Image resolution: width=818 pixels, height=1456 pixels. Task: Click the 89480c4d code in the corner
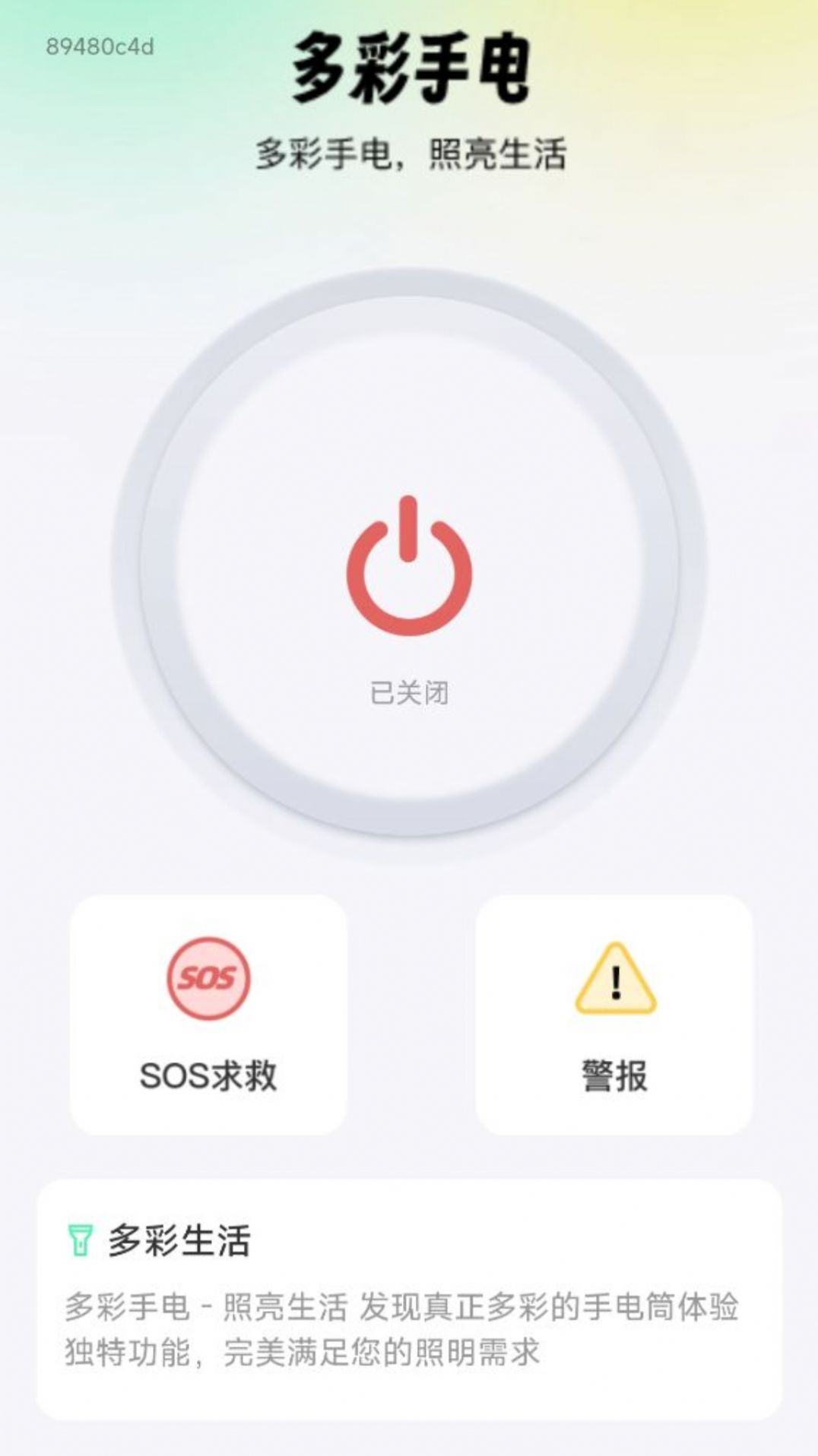[100, 46]
